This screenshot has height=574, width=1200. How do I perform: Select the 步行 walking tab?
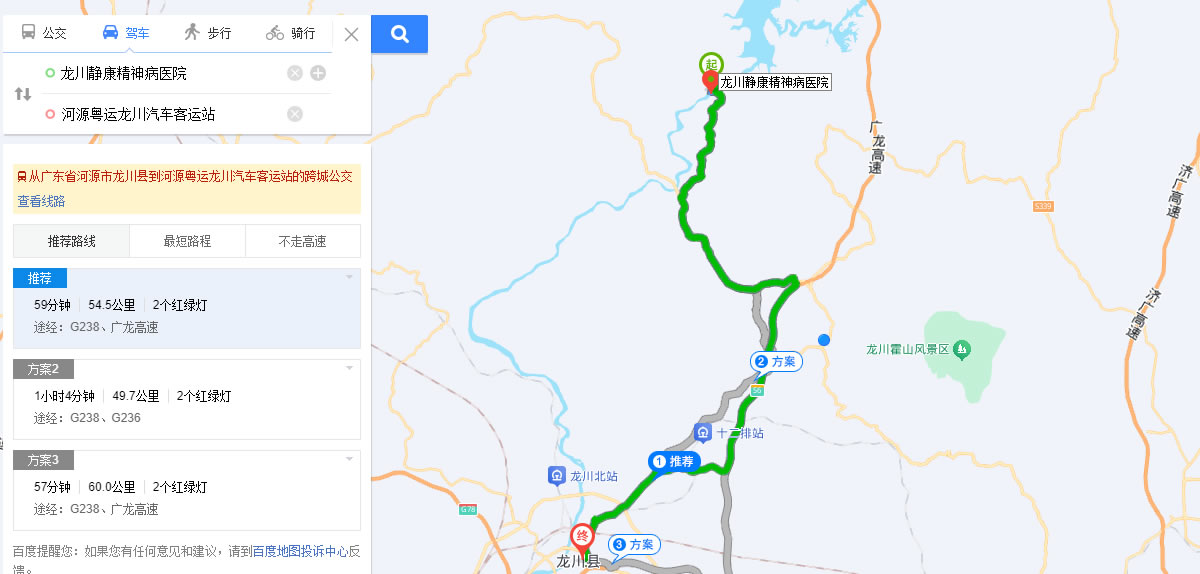pos(207,33)
